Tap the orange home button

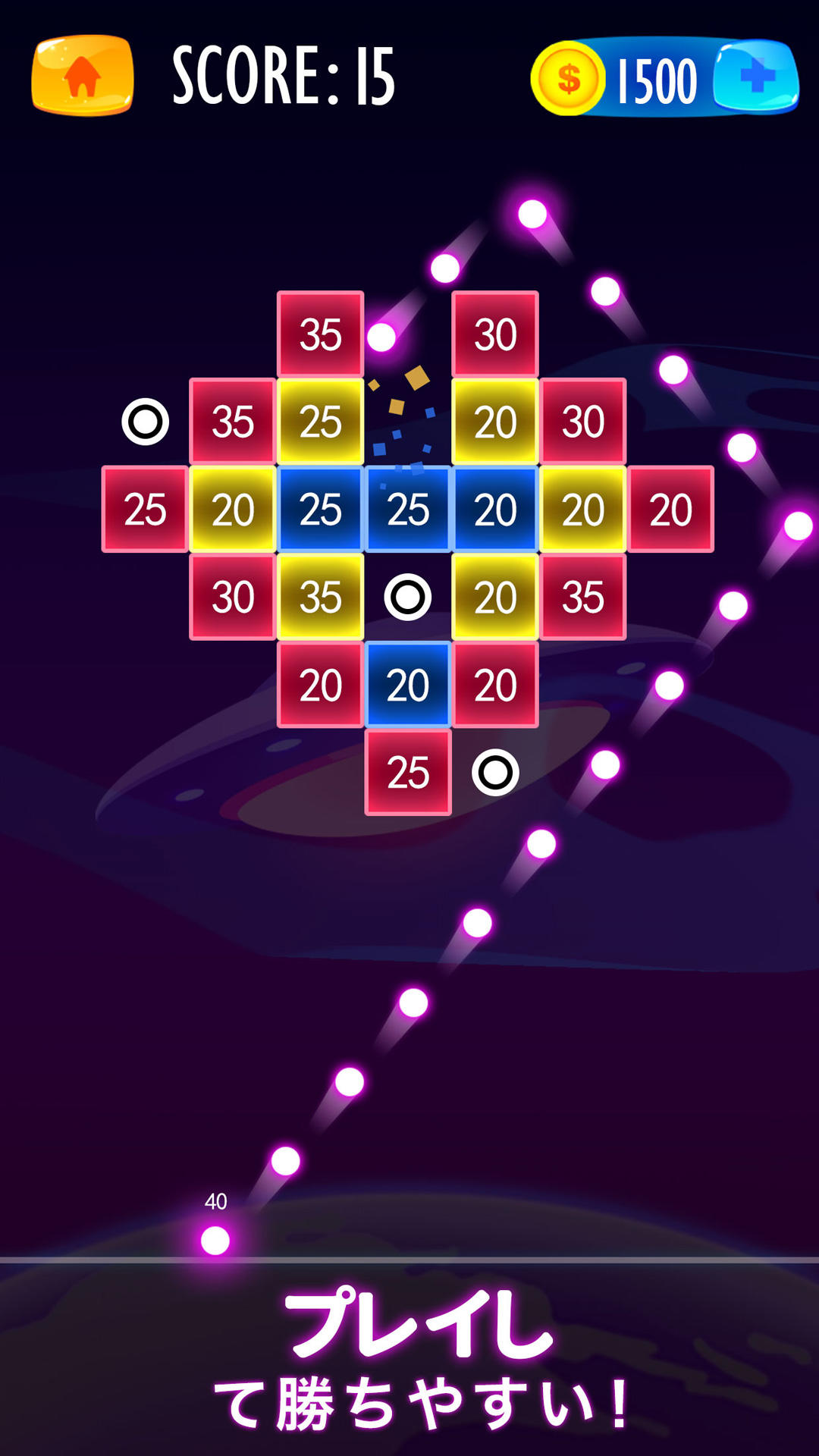point(83,76)
